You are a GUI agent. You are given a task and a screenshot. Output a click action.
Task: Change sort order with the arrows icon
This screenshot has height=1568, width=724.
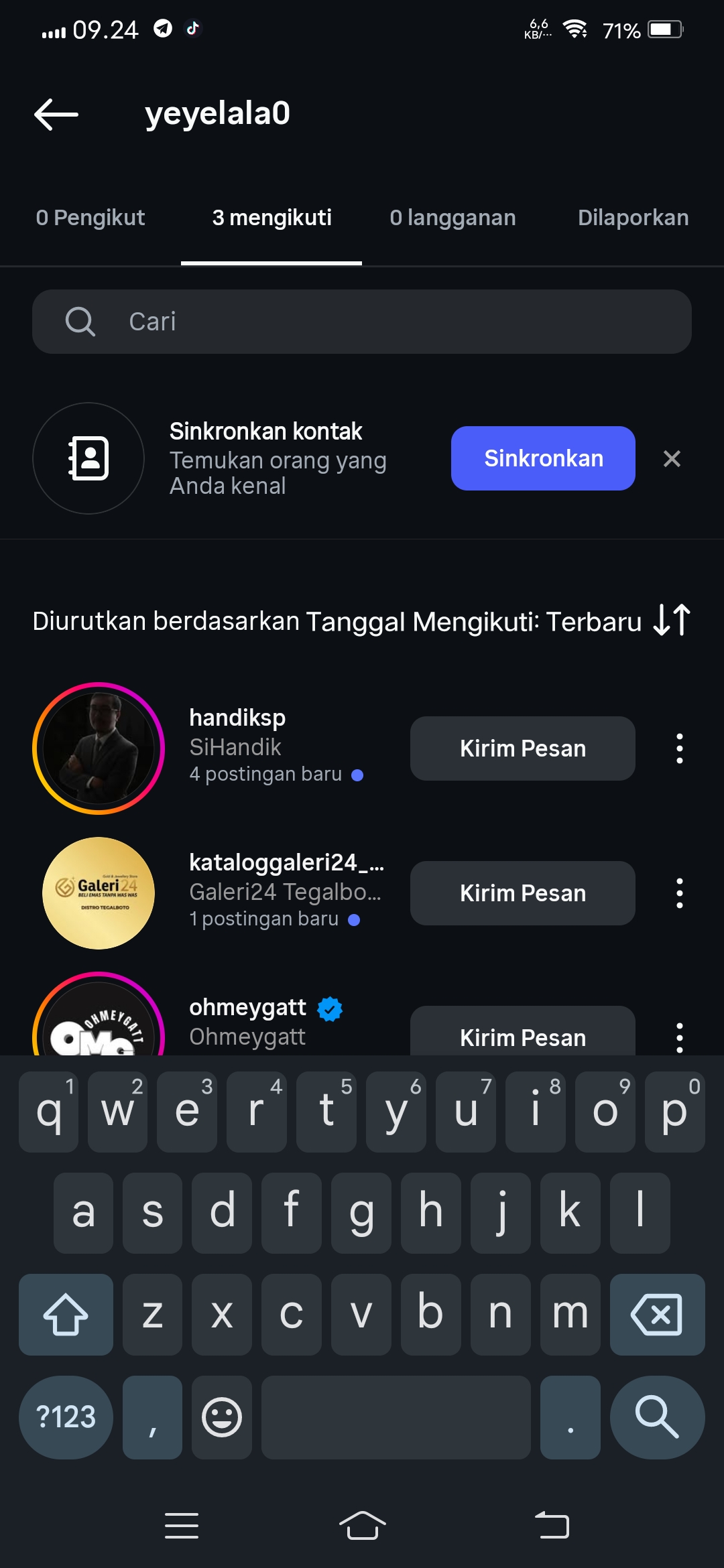pyautogui.click(x=672, y=620)
